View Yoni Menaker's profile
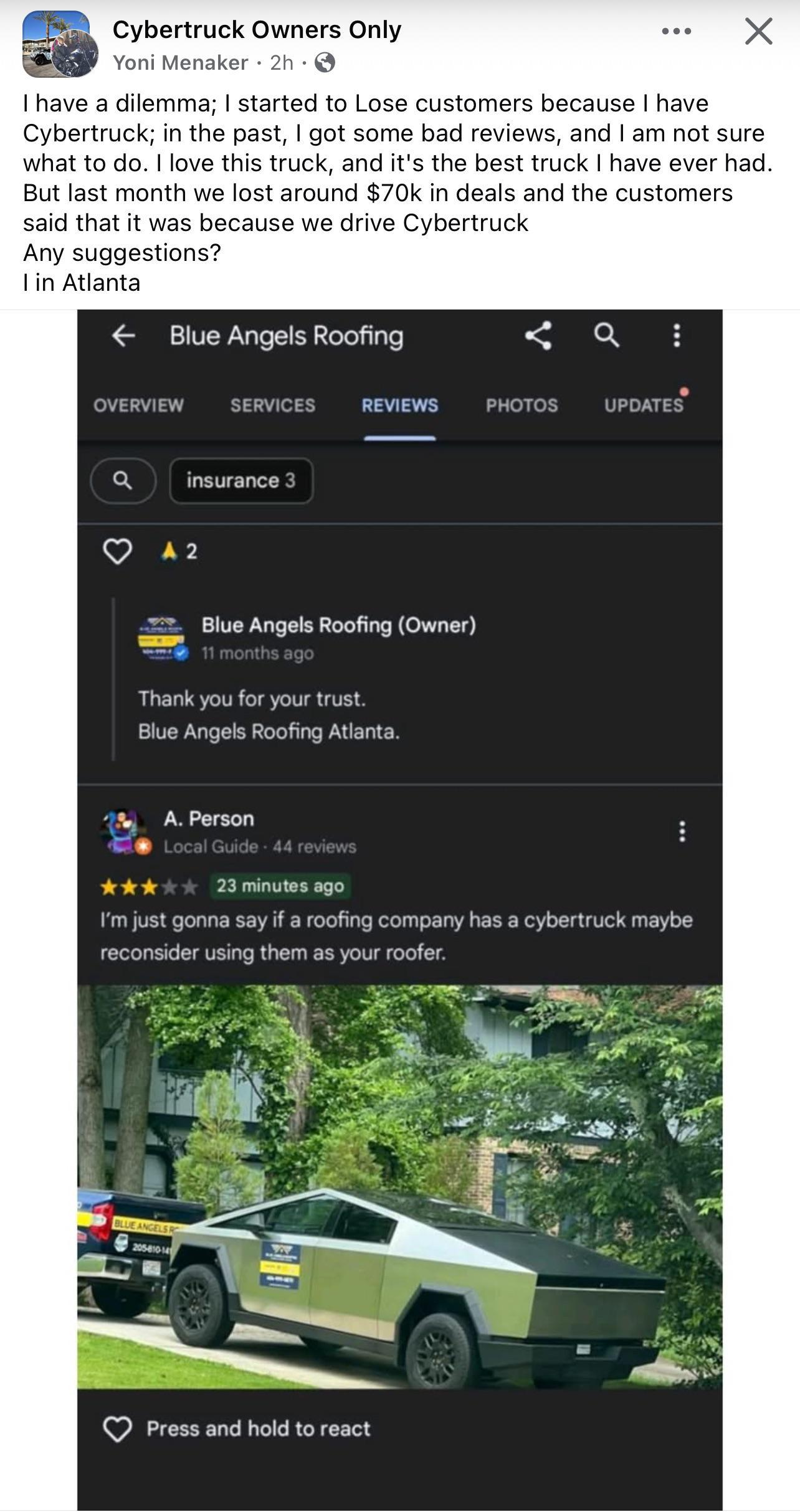Screen dimensions: 800x1512 [180, 62]
